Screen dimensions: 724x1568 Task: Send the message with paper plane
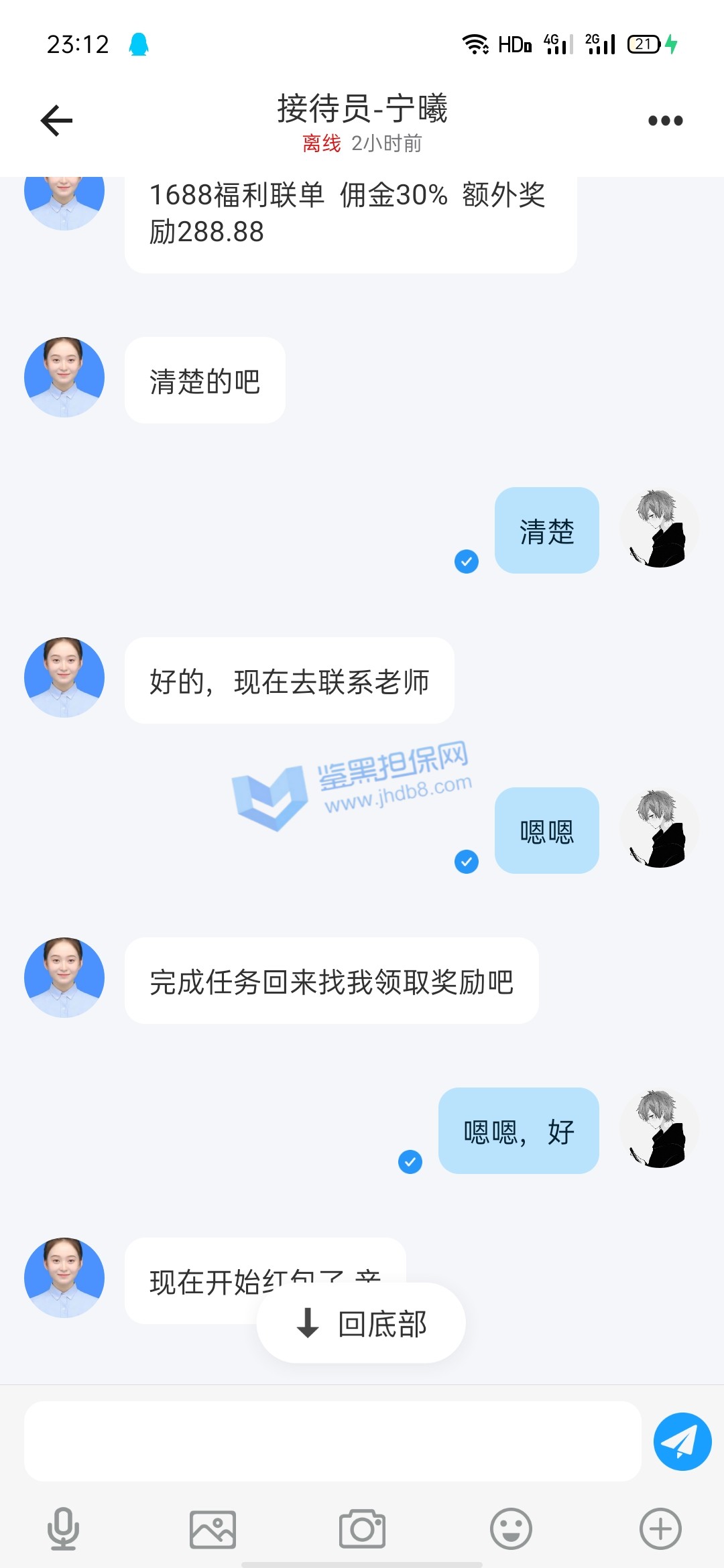[682, 1441]
